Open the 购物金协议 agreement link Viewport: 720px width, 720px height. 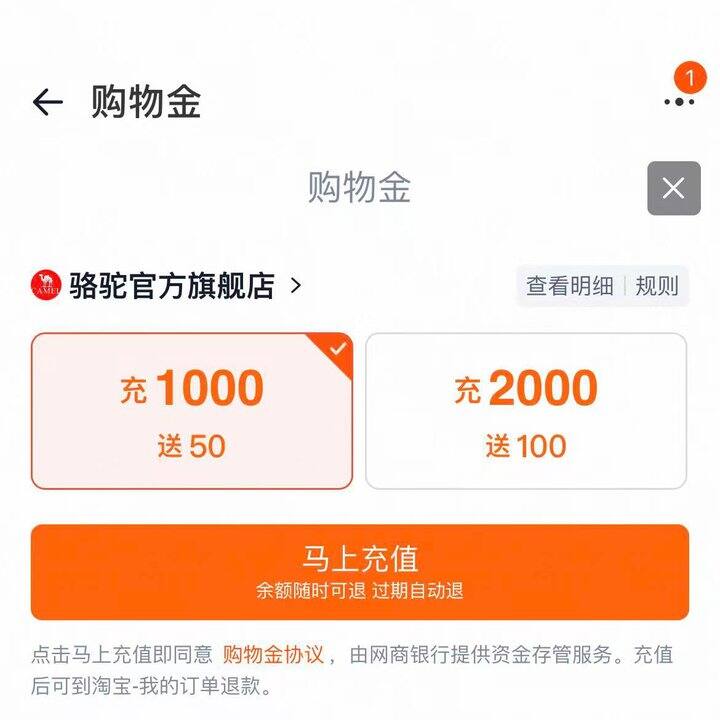274,656
